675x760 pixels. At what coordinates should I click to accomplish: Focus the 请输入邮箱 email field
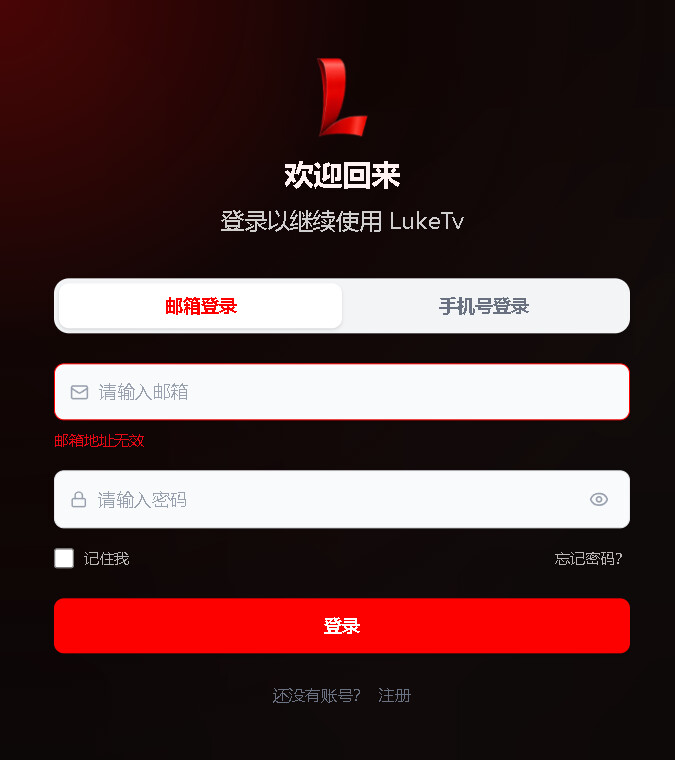pos(342,392)
